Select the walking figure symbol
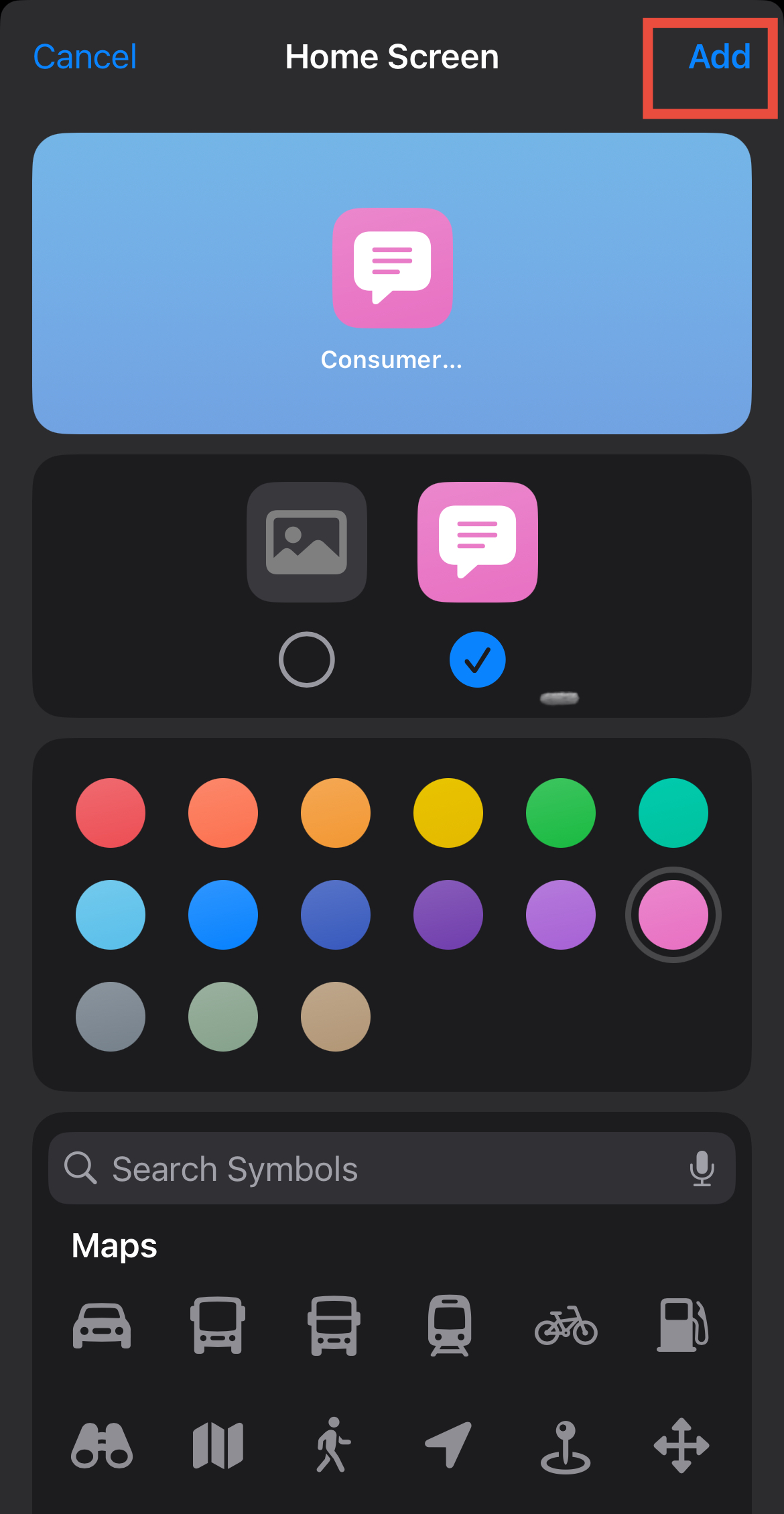Image resolution: width=784 pixels, height=1514 pixels. pyautogui.click(x=332, y=1445)
